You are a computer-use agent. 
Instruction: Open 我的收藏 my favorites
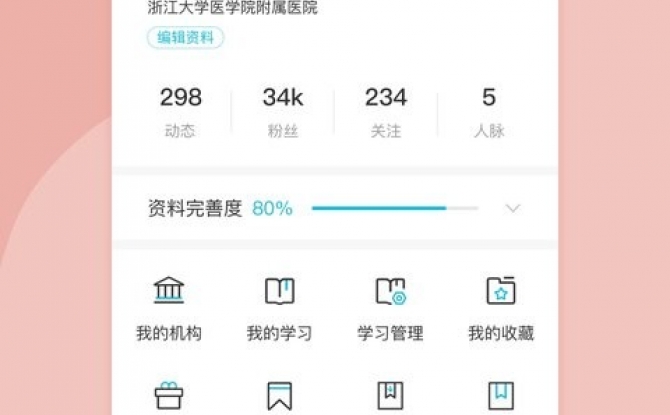tap(501, 309)
